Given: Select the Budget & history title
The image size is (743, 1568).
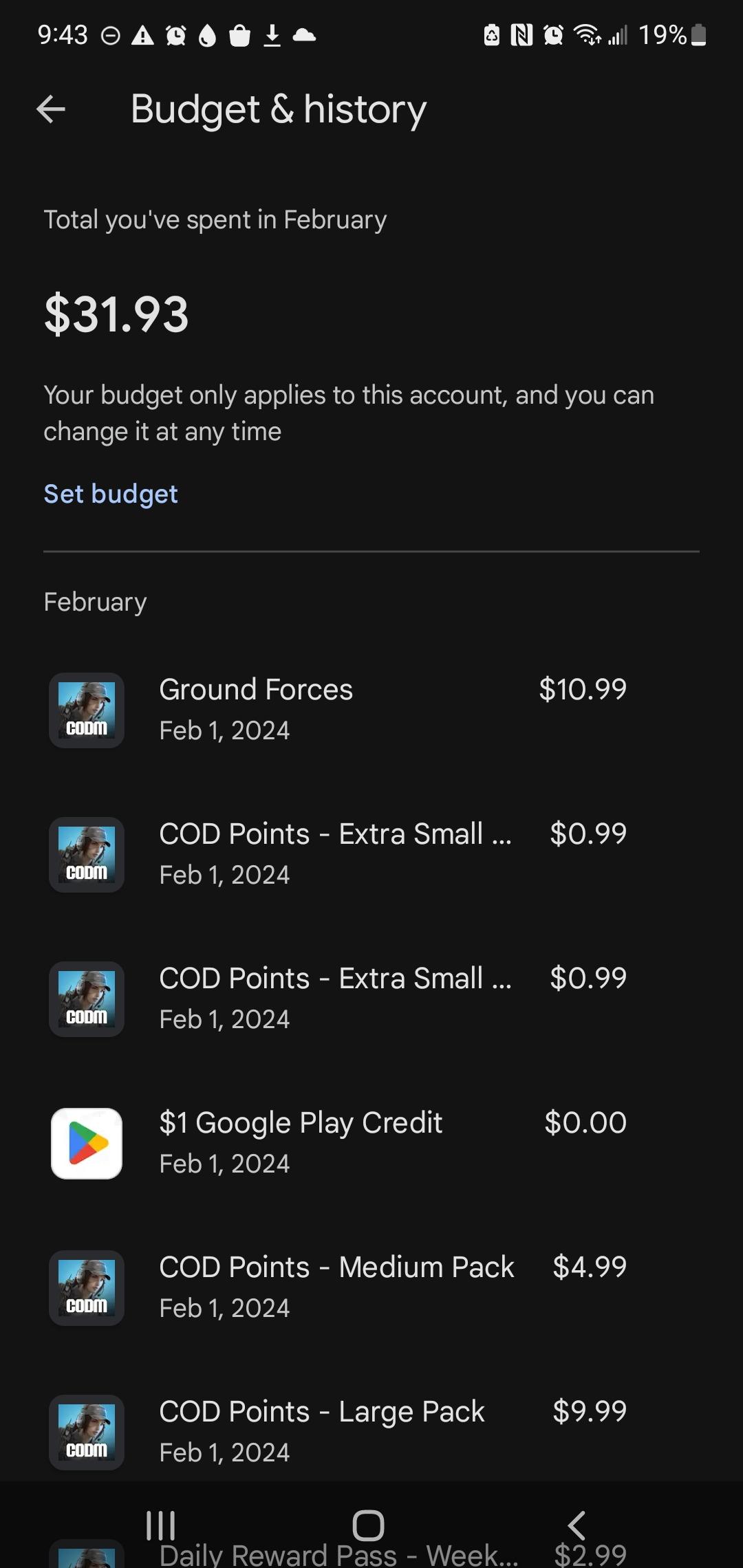Looking at the screenshot, I should click(x=278, y=109).
